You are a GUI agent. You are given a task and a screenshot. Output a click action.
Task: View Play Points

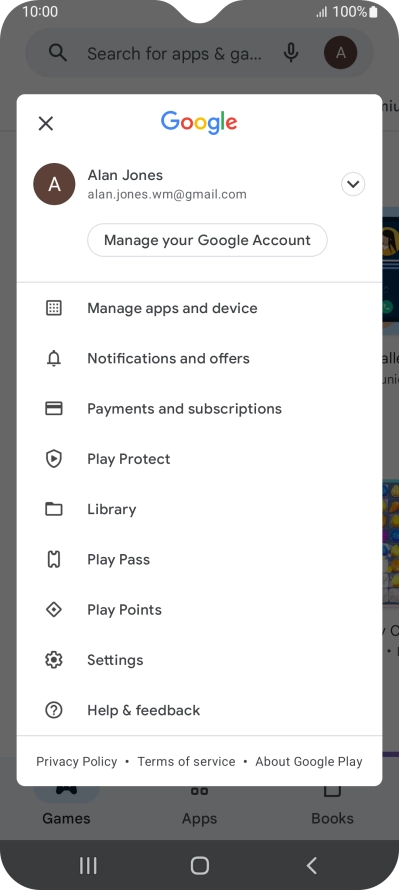(199, 610)
